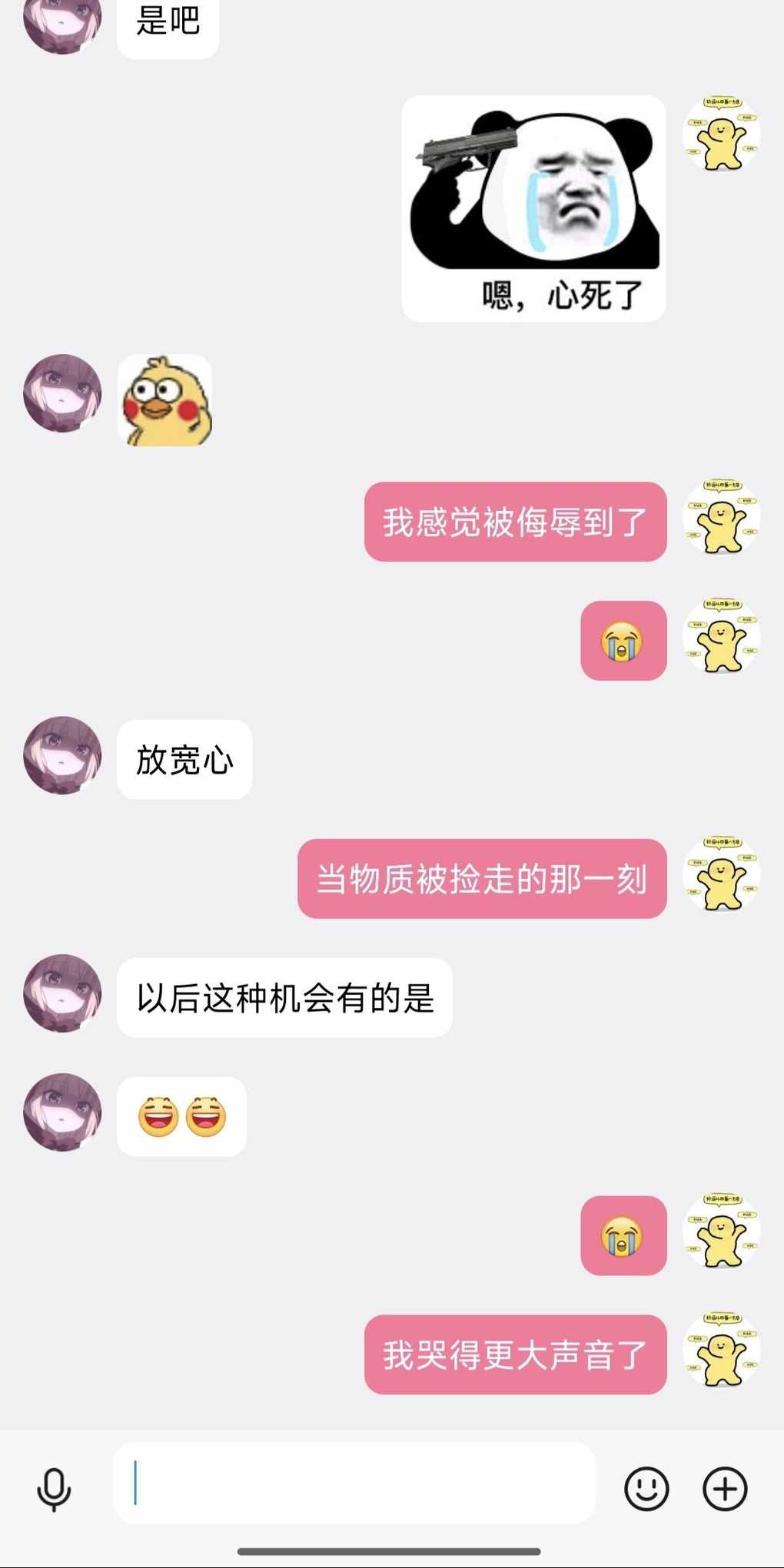The image size is (784, 1568).
Task: Open my avatar beside 我感觉被侮辱到了
Action: click(721, 517)
